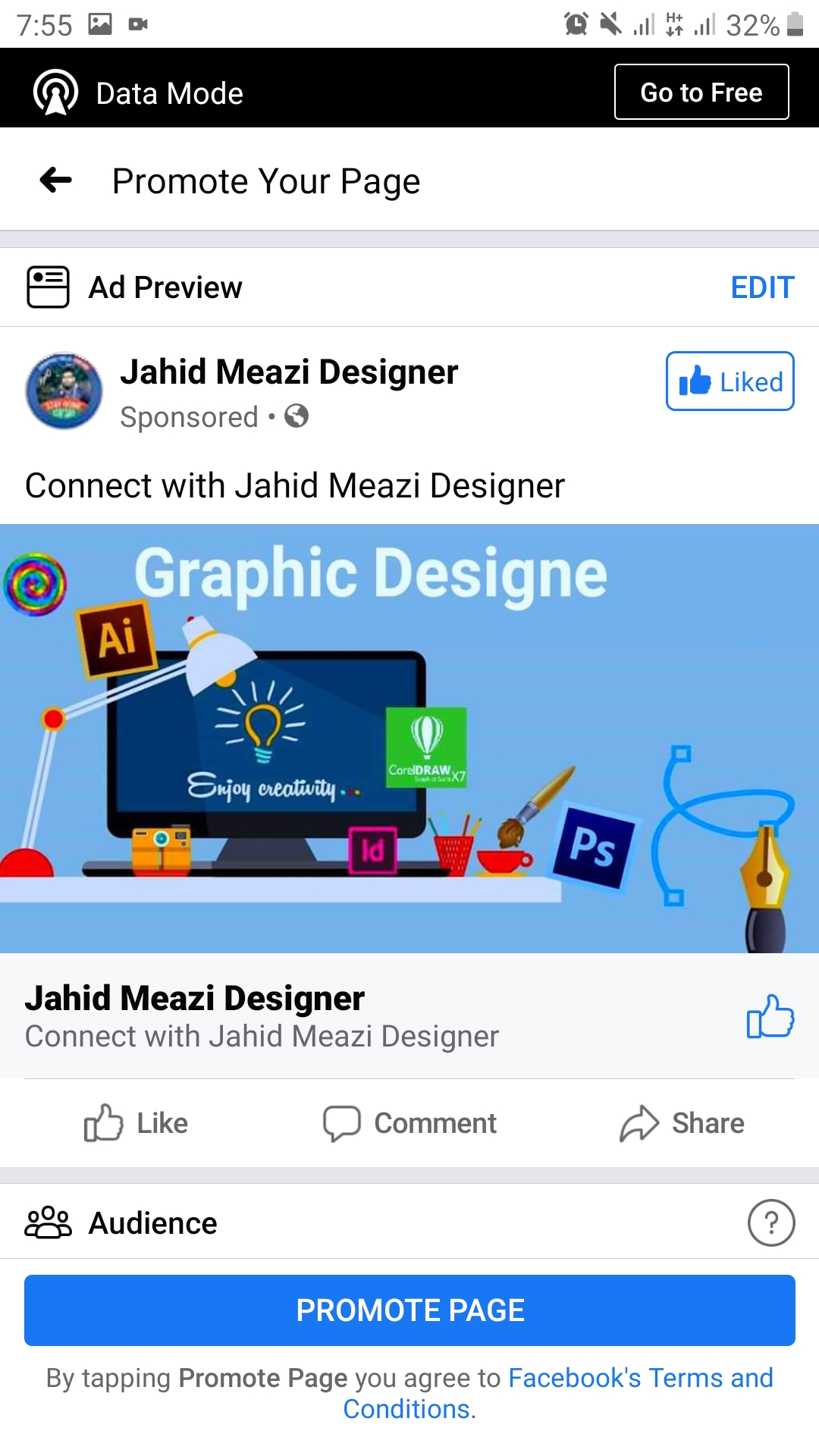
Task: Open Facebook's Terms and Conditions link
Action: 641,1378
